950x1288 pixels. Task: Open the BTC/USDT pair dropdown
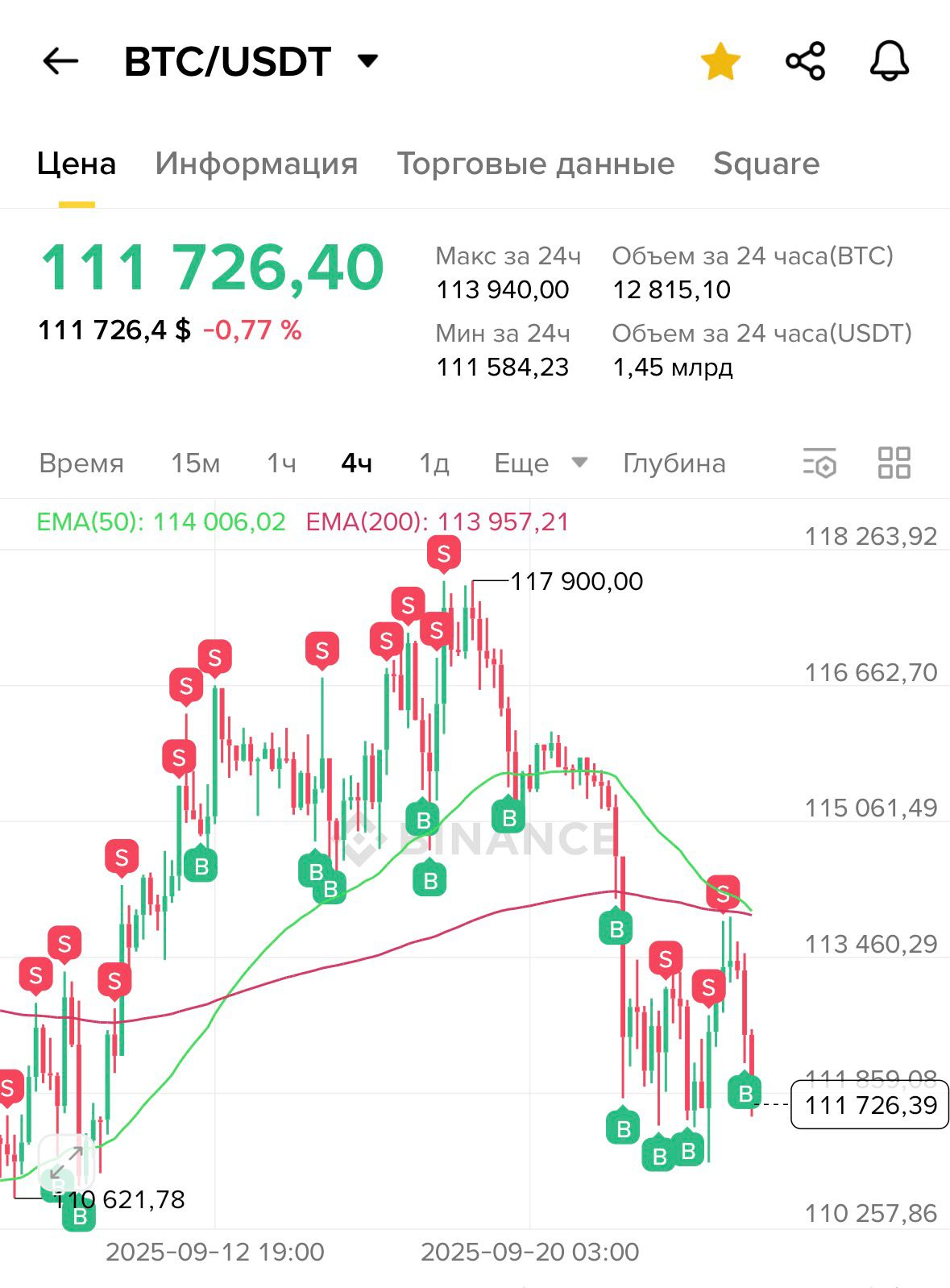tap(367, 61)
